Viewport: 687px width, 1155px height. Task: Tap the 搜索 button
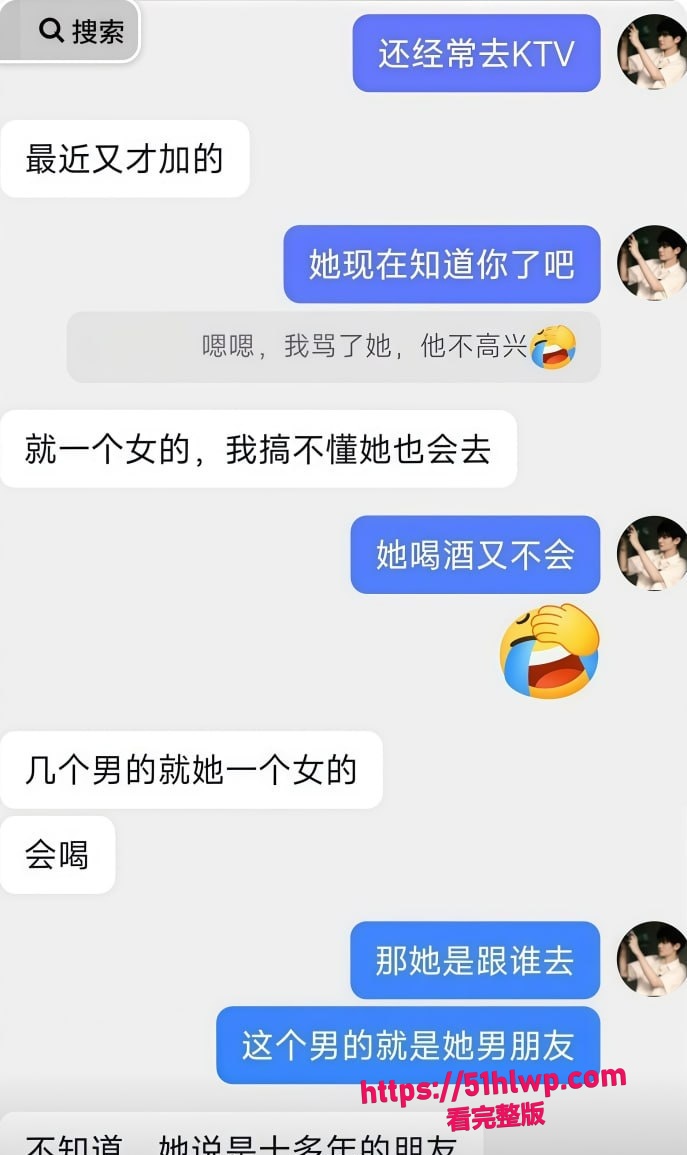(x=71, y=31)
